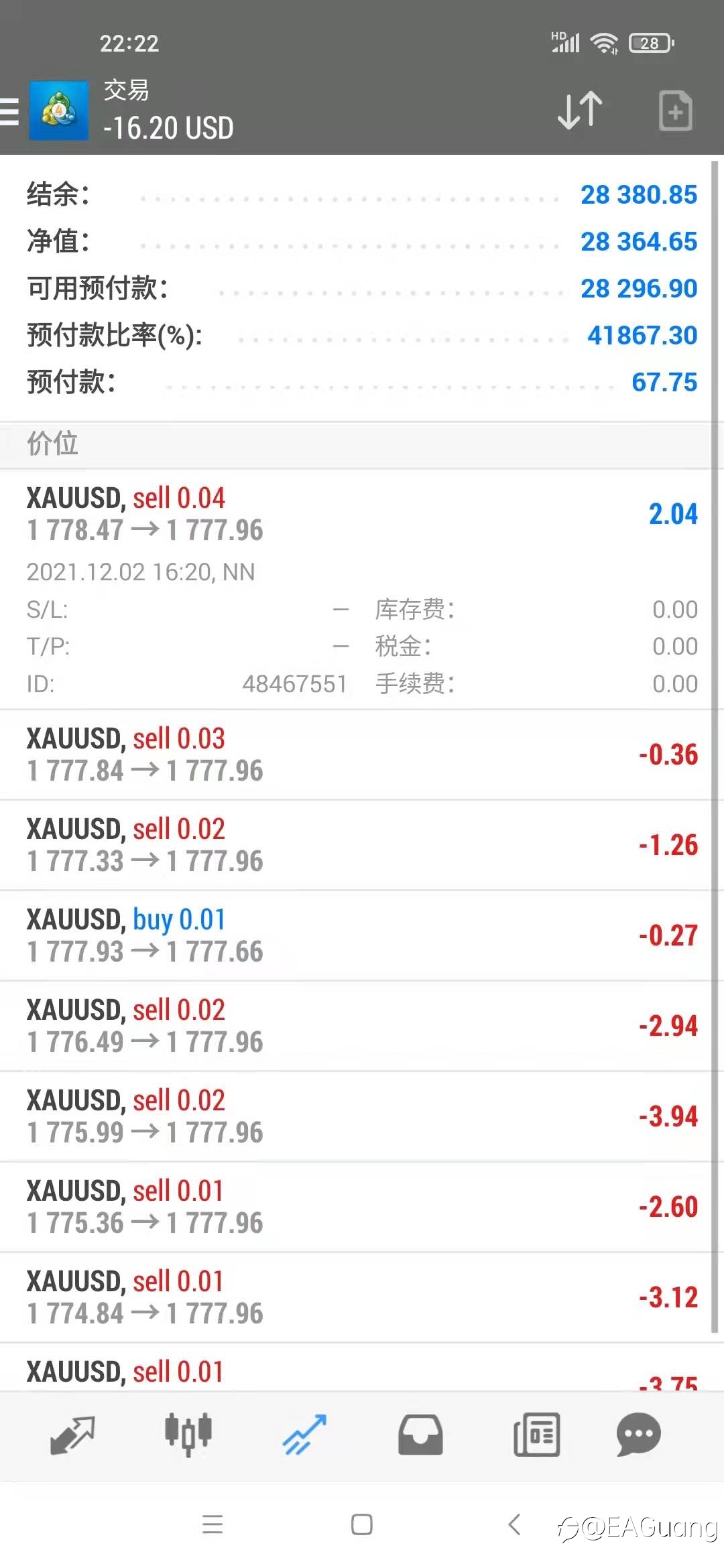Select the sell 0.02 position at 1 776.49

pos(362,1026)
